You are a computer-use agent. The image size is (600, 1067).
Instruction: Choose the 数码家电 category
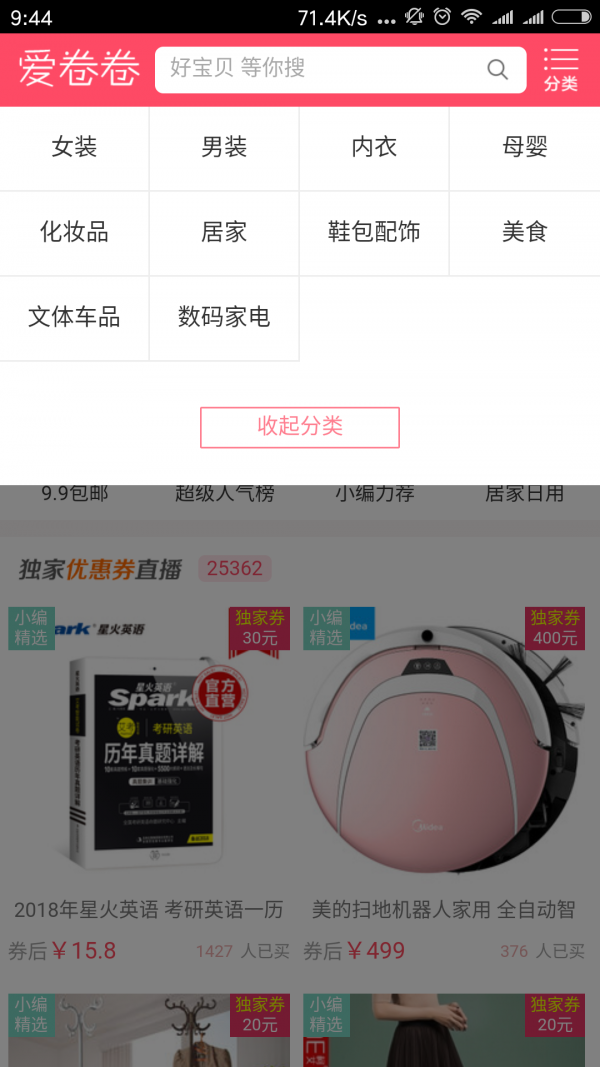pyautogui.click(x=224, y=318)
